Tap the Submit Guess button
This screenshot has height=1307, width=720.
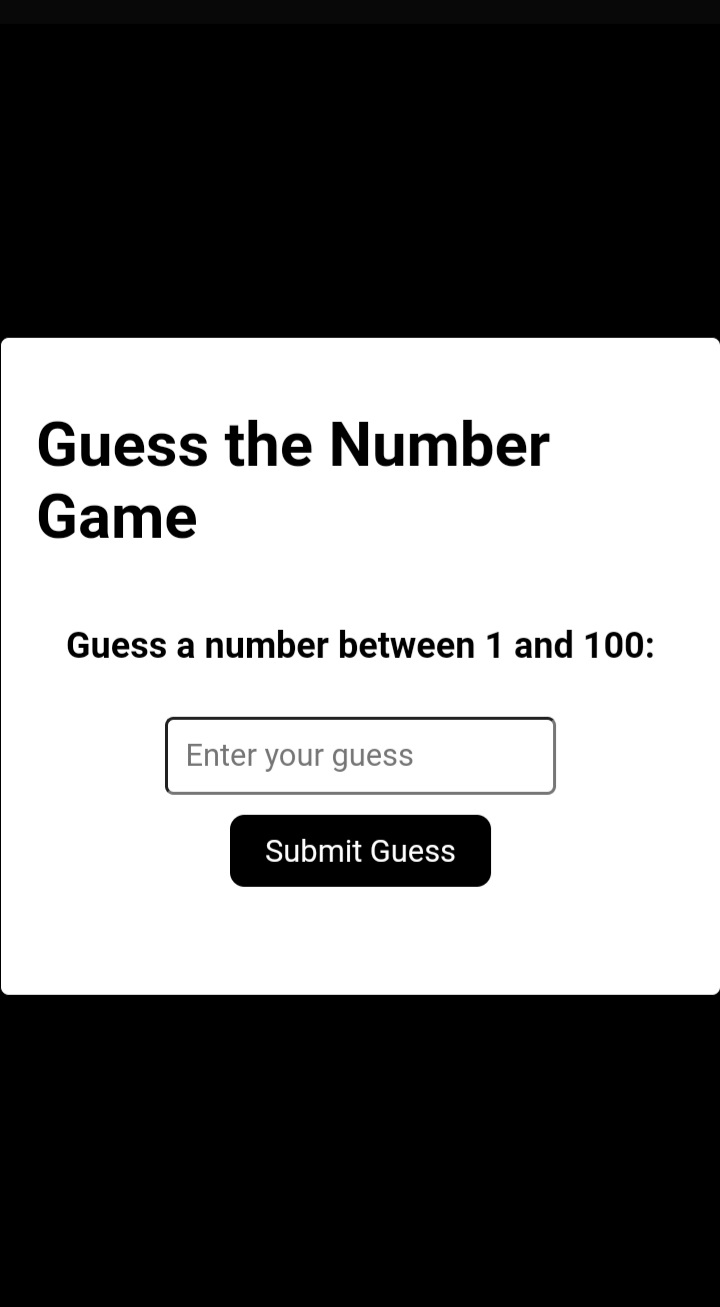click(x=360, y=851)
